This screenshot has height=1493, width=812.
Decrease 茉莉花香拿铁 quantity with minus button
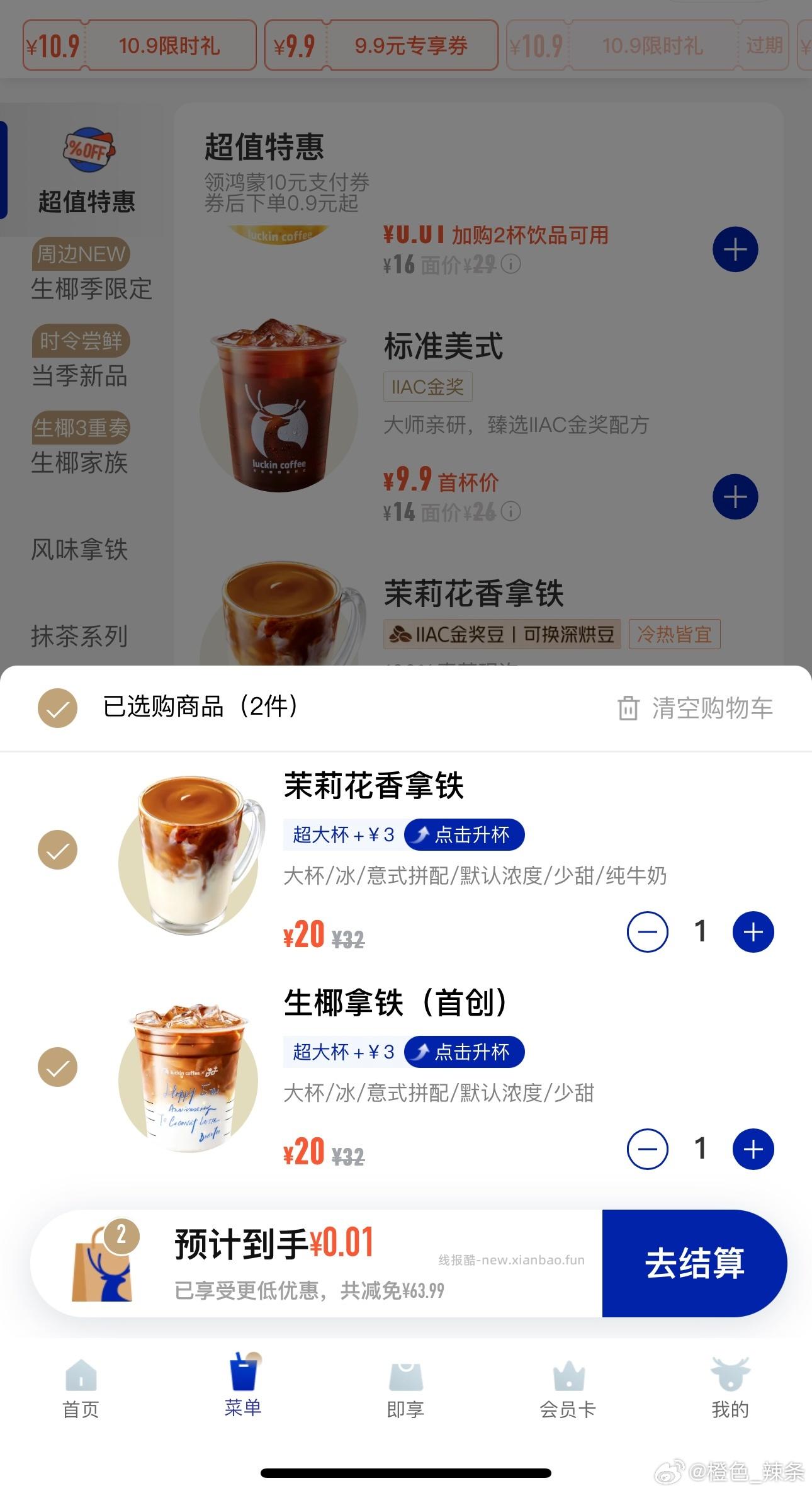click(648, 933)
